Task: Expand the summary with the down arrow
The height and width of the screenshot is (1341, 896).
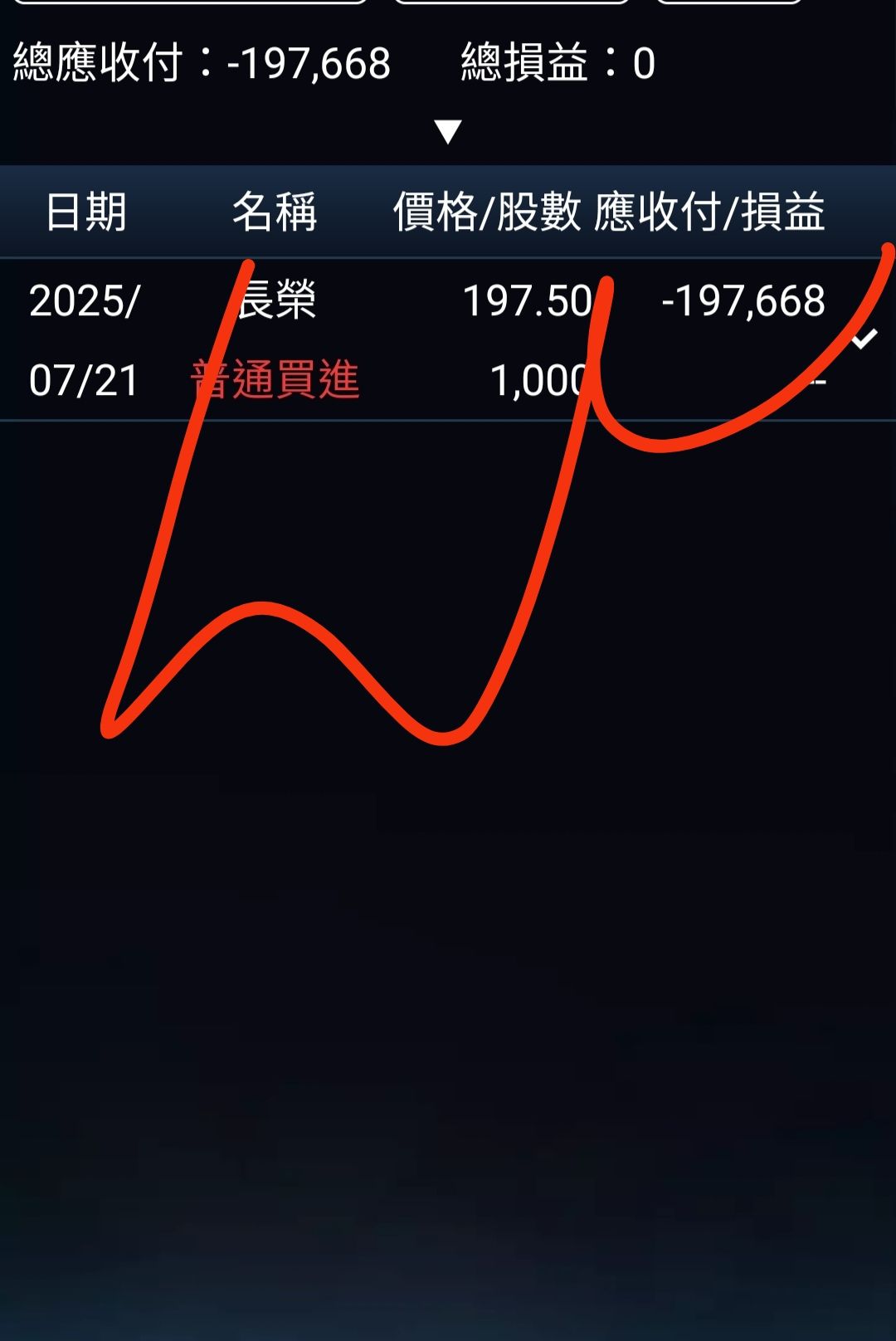Action: point(448,132)
